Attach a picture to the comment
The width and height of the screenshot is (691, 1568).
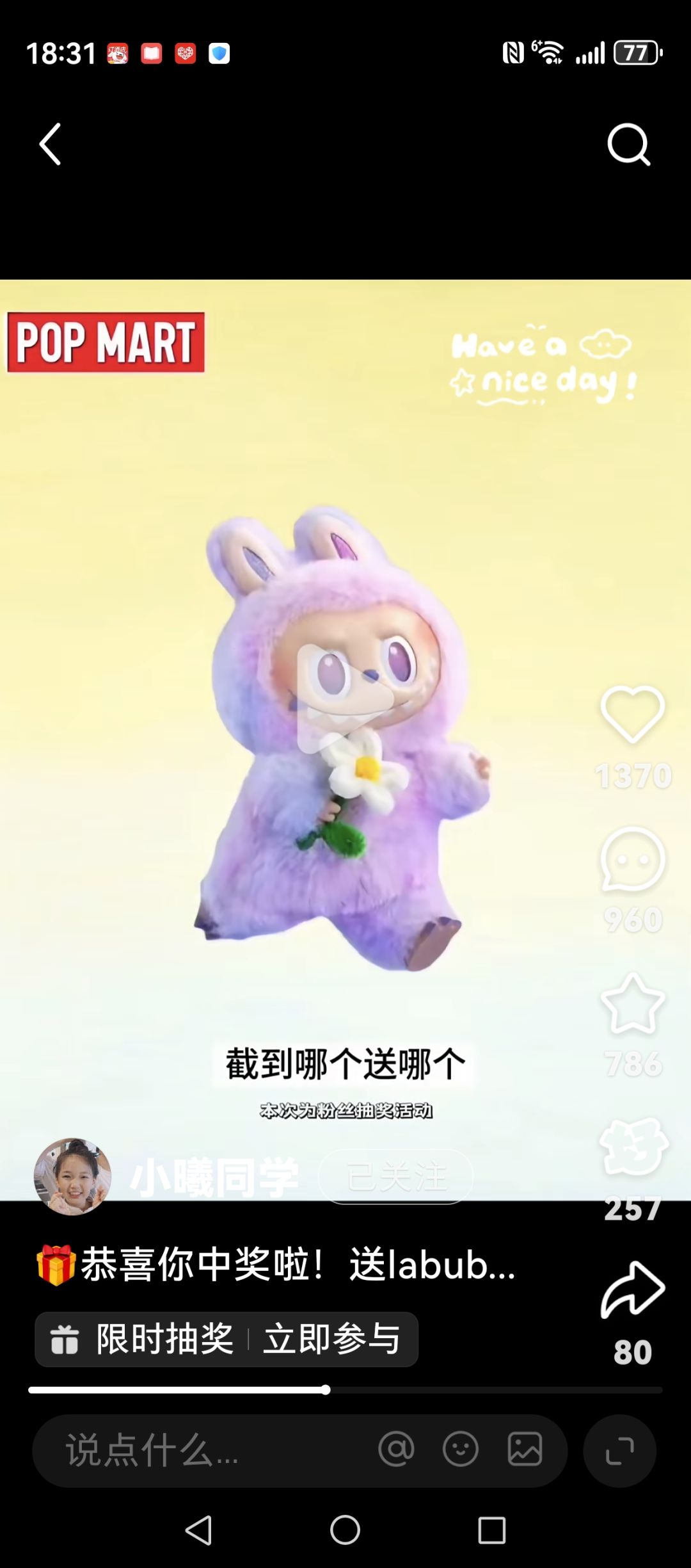[x=525, y=1450]
